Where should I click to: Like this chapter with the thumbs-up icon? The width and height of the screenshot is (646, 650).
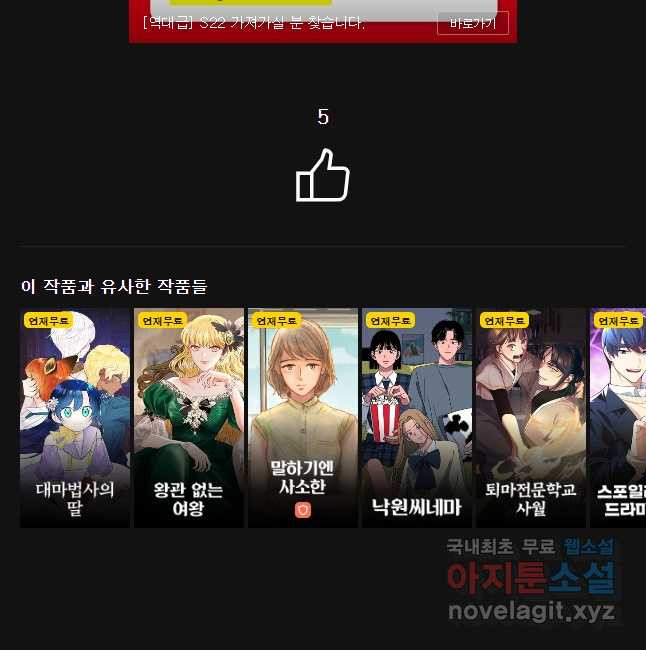point(322,176)
